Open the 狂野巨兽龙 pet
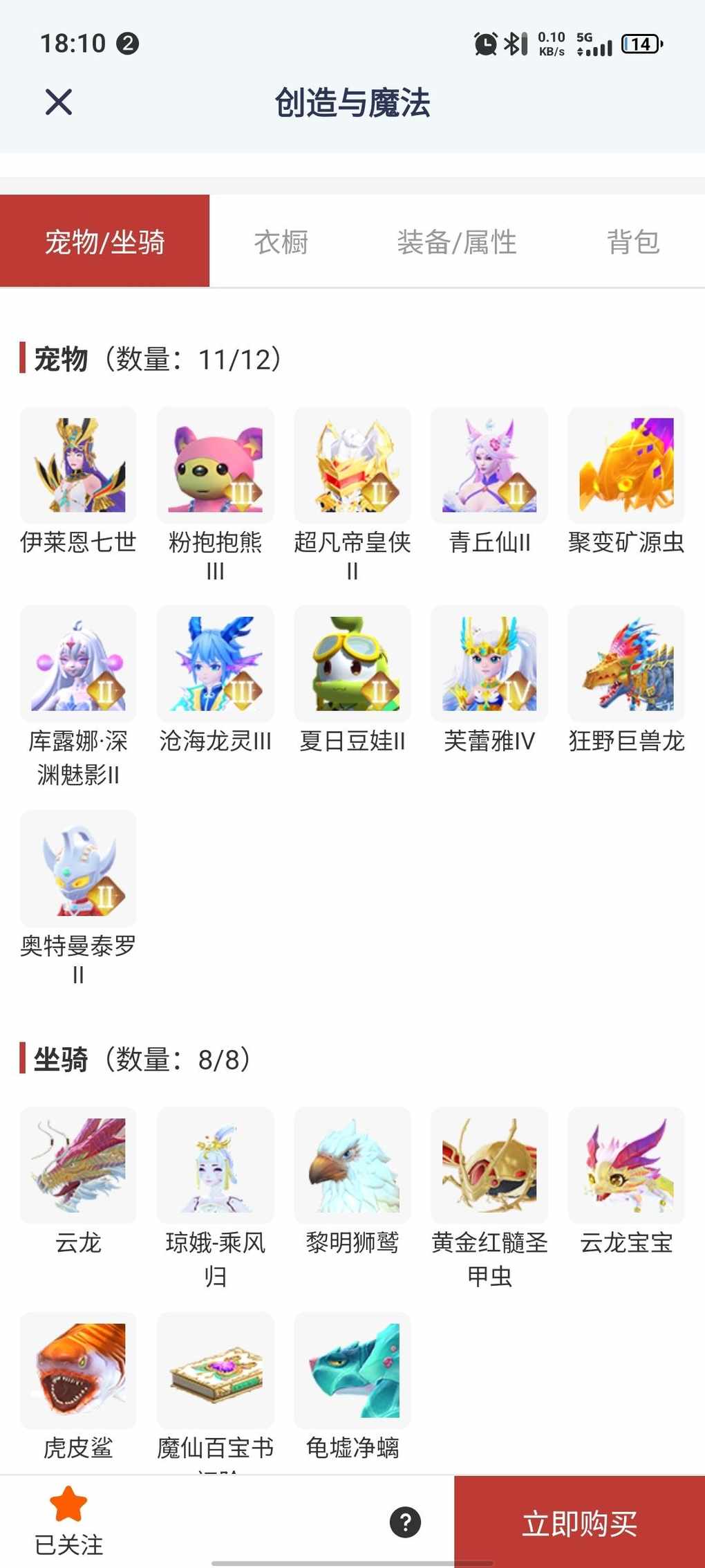 [626, 664]
